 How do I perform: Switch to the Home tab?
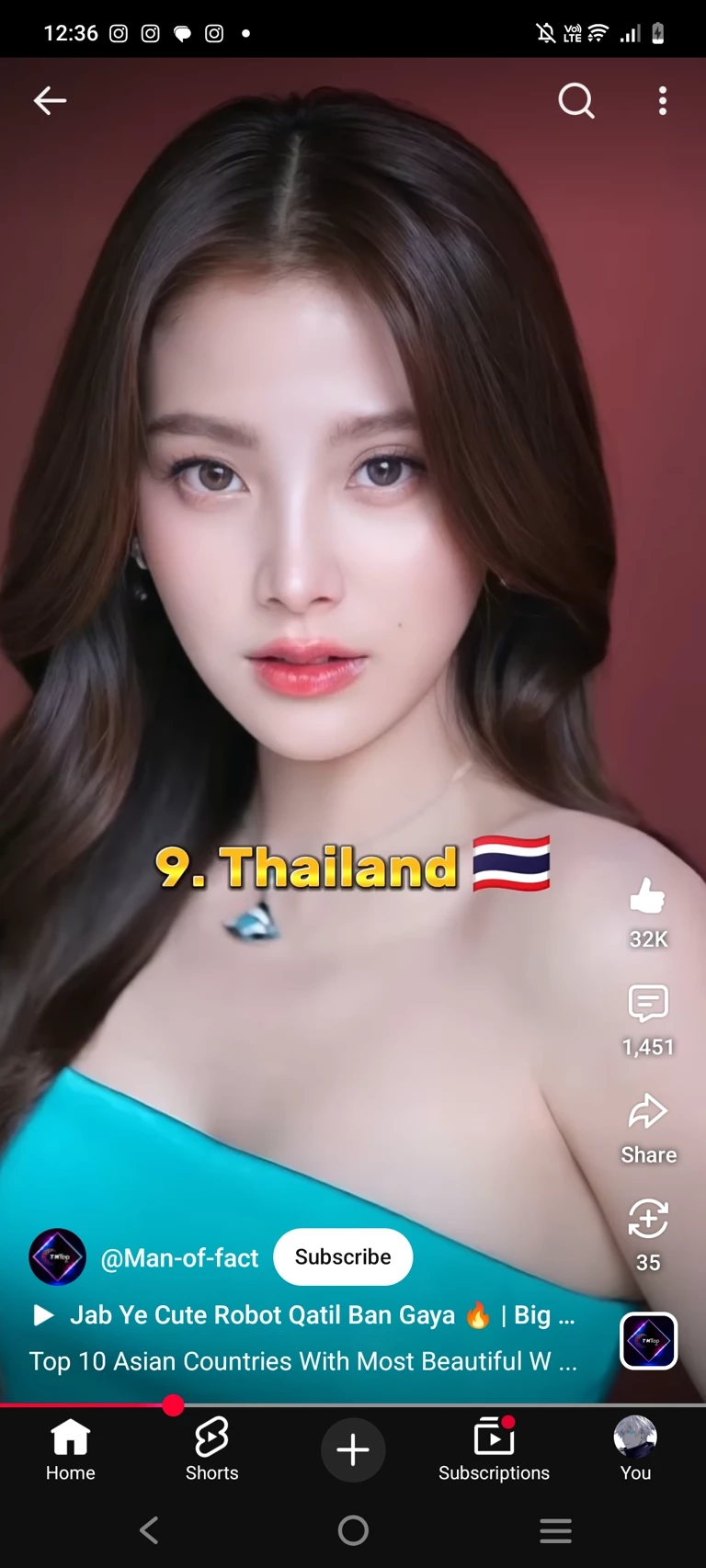[x=71, y=1449]
